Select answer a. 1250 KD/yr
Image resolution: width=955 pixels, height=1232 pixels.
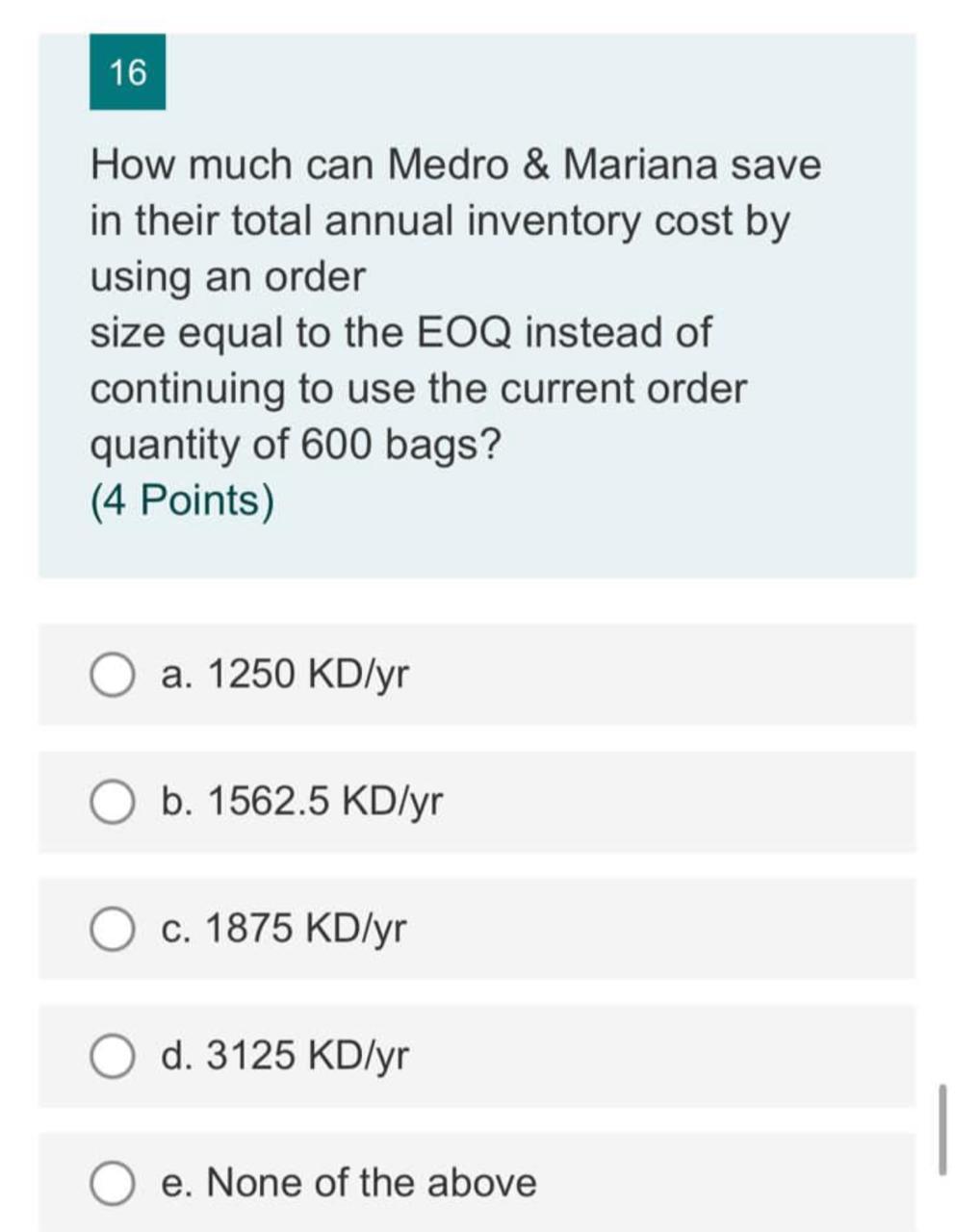pos(113,676)
